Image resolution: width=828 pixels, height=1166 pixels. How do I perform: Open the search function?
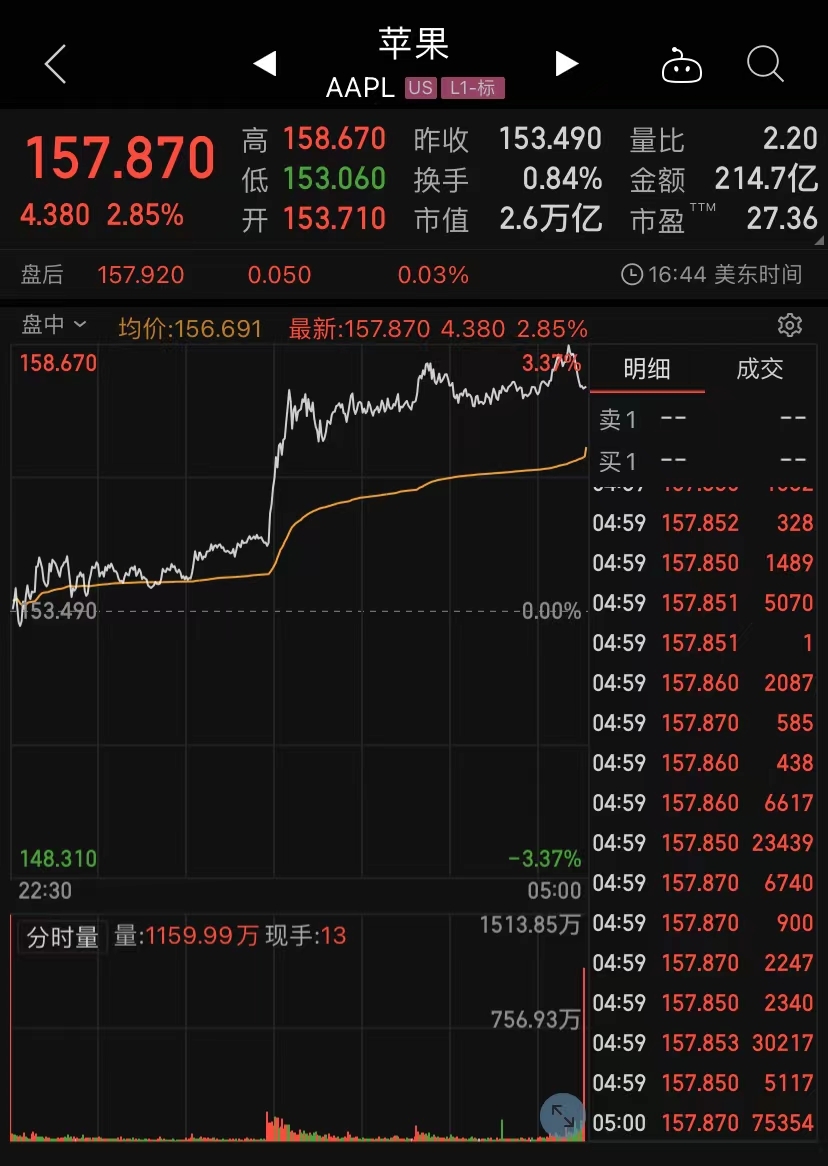[765, 63]
